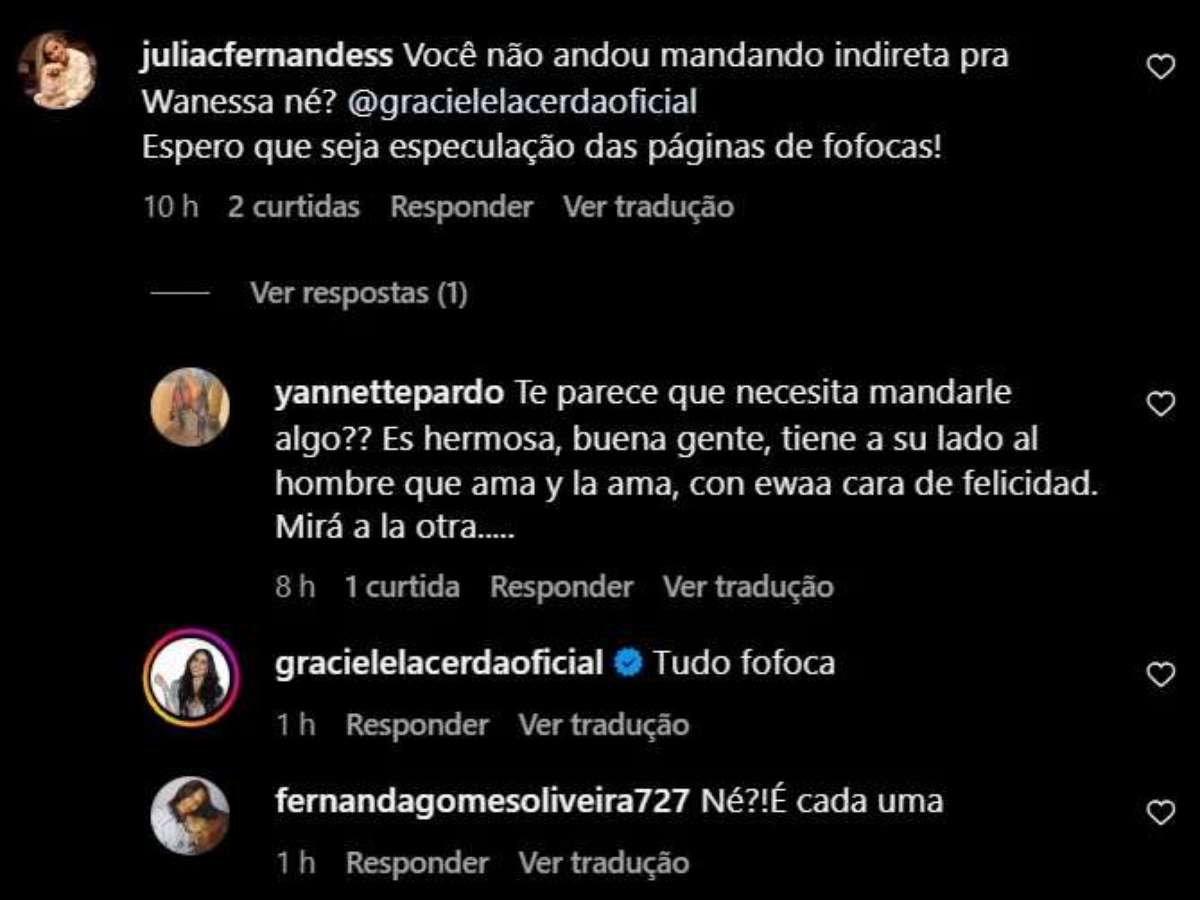Open the username yannettepardo
1200x900 pixels.
[x=389, y=393]
